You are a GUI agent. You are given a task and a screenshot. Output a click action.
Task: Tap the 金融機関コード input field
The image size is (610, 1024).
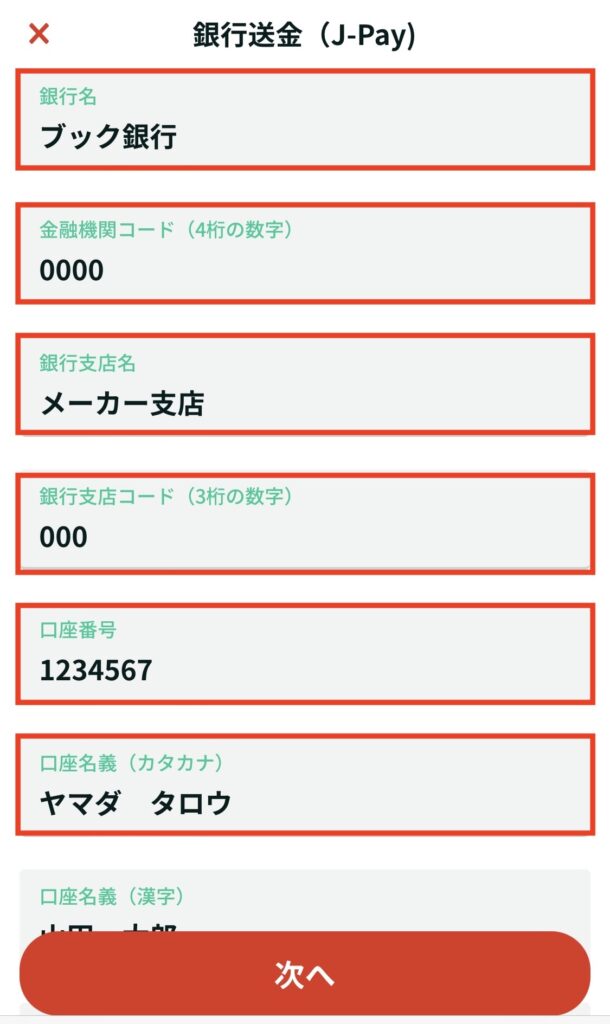(305, 253)
